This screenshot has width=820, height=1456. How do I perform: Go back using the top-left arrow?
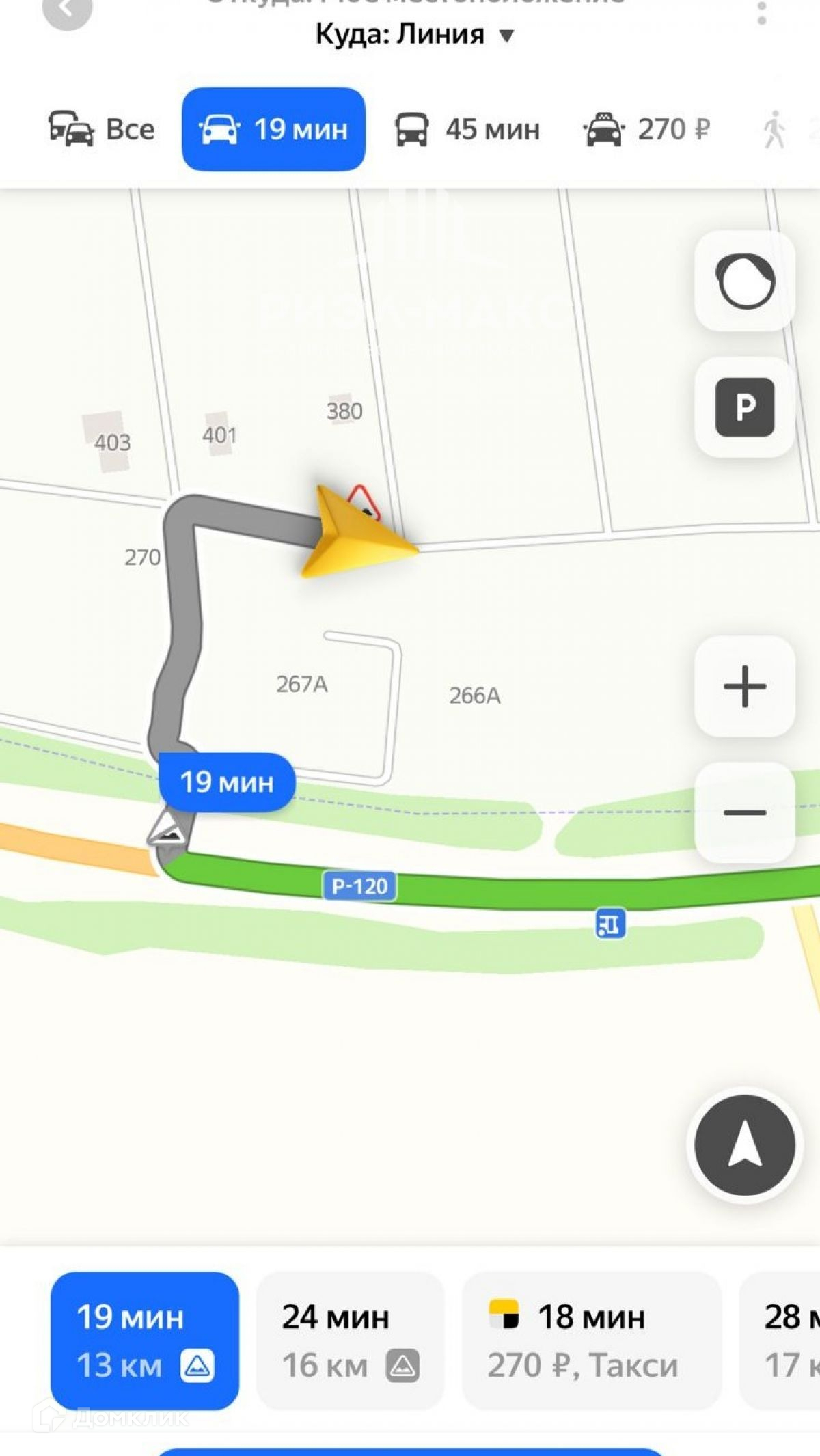click(x=66, y=10)
